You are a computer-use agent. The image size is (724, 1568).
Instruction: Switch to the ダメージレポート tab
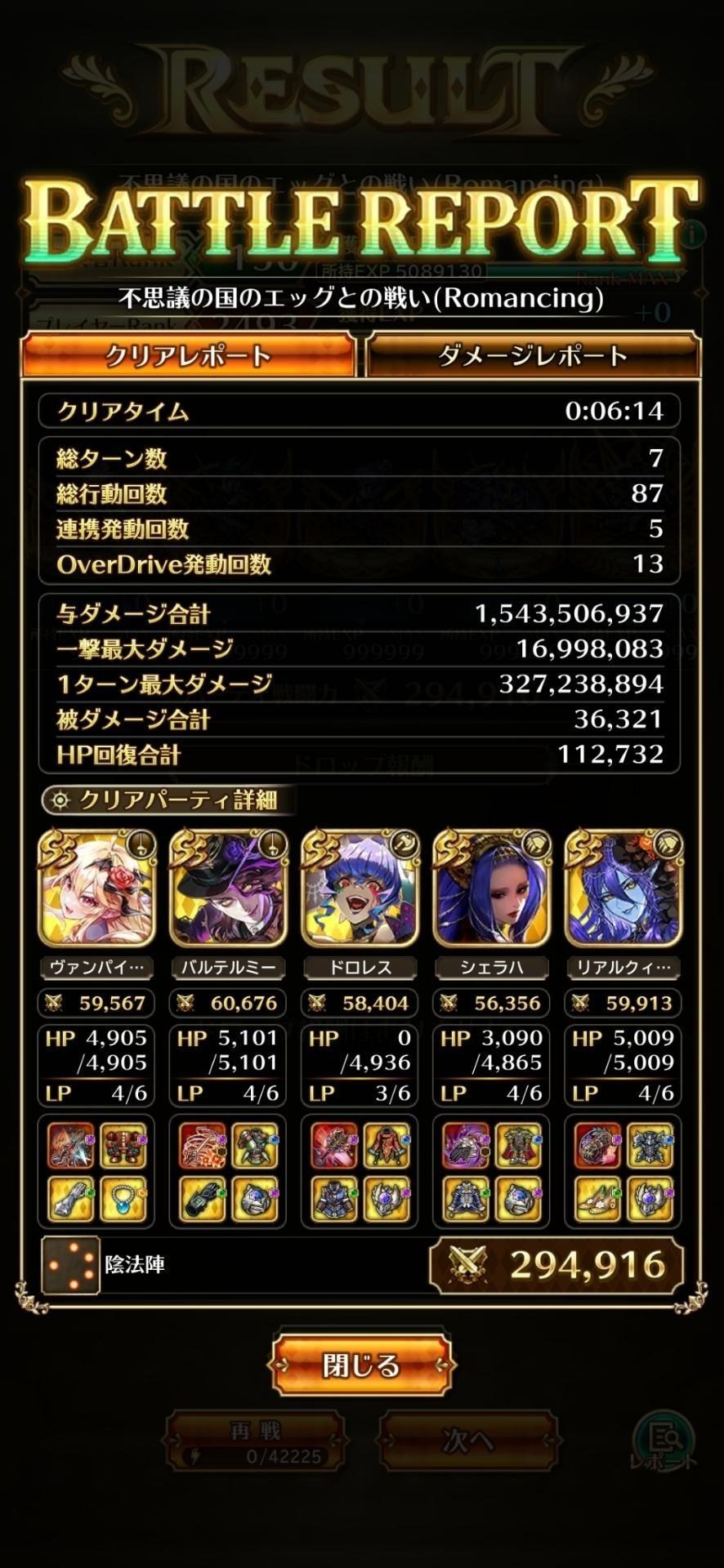(534, 355)
